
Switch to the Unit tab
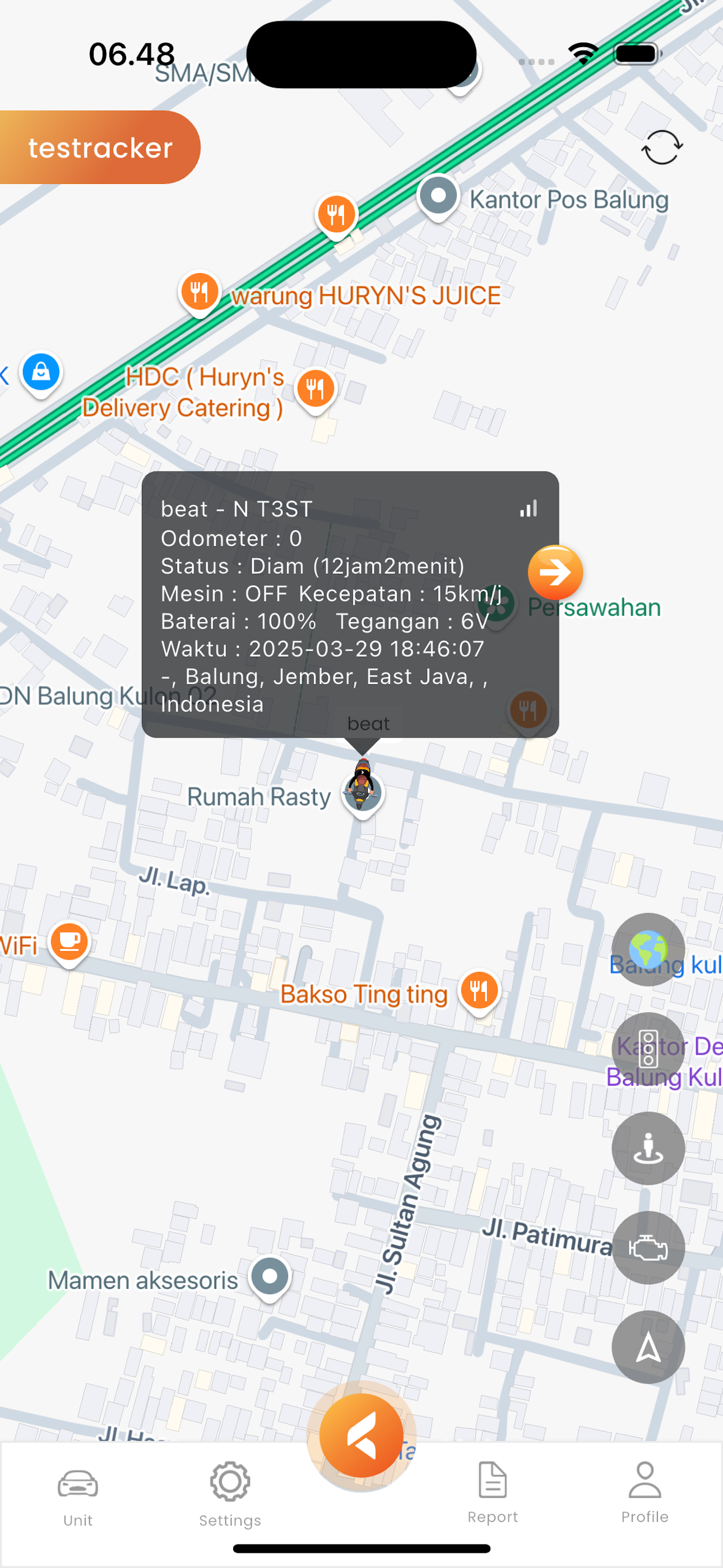point(78,1498)
